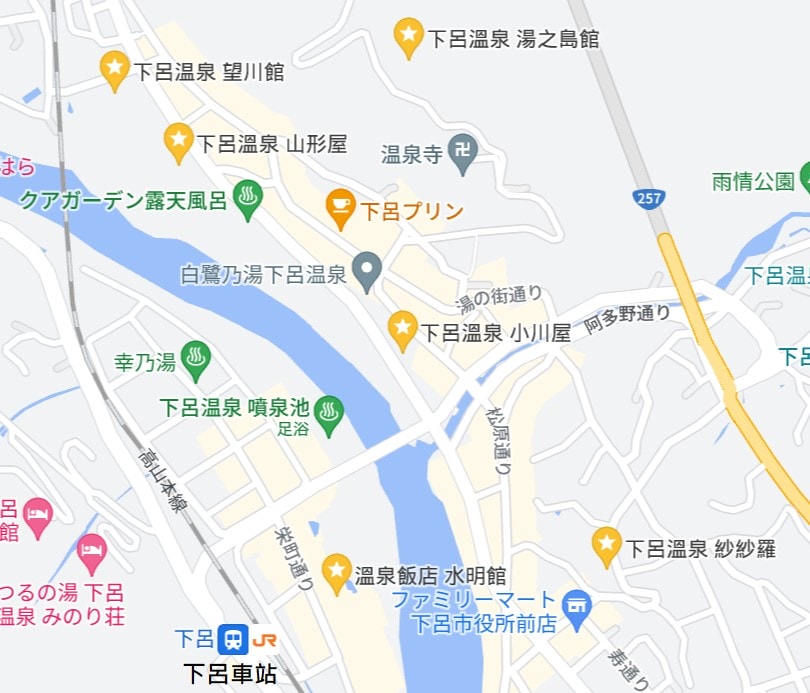Open the 下呂温泉 湯之島館 saved pin
This screenshot has height=693, width=810.
(x=408, y=37)
